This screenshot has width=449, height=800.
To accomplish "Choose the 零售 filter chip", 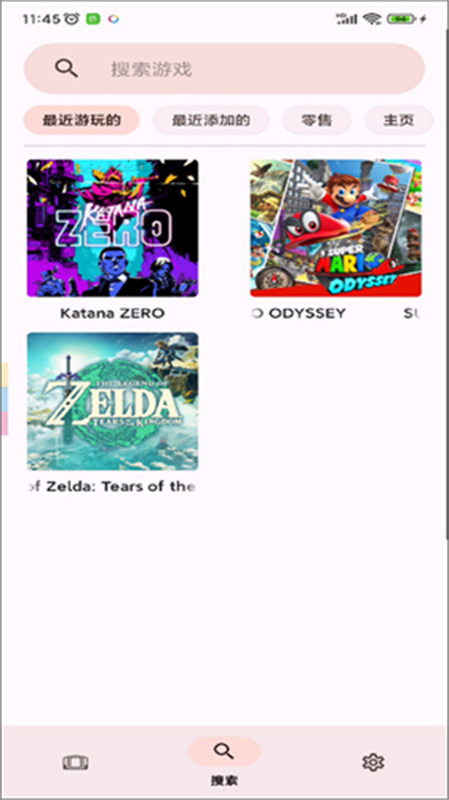I will pos(317,120).
